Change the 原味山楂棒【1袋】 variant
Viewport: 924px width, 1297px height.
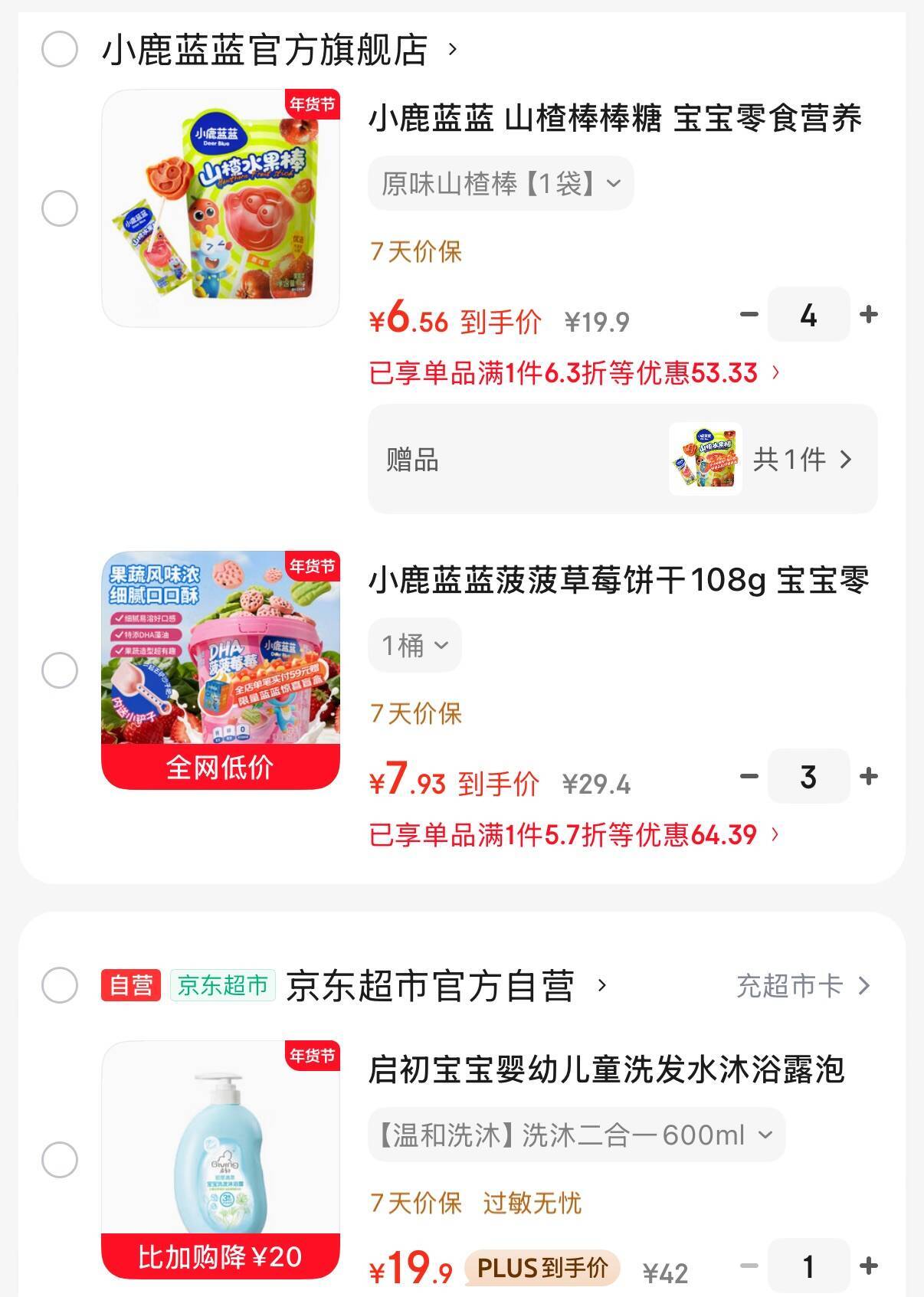[500, 184]
